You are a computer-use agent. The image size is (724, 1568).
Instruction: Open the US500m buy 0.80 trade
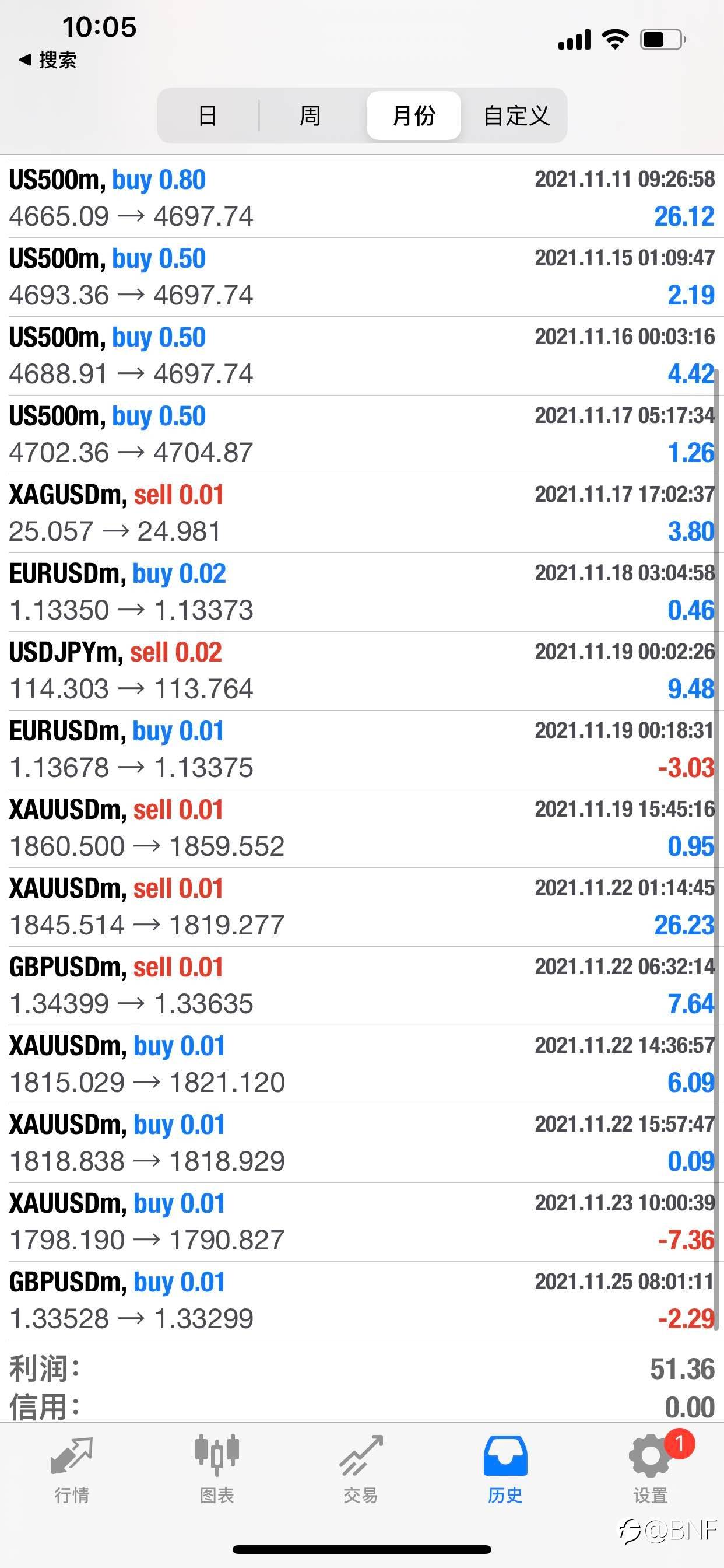[x=362, y=198]
